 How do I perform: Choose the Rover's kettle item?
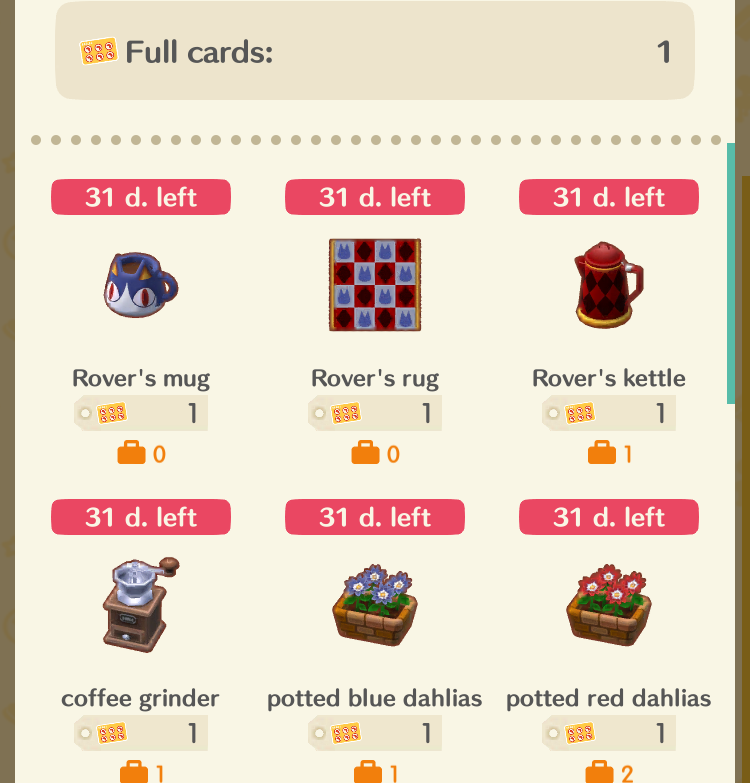point(608,285)
